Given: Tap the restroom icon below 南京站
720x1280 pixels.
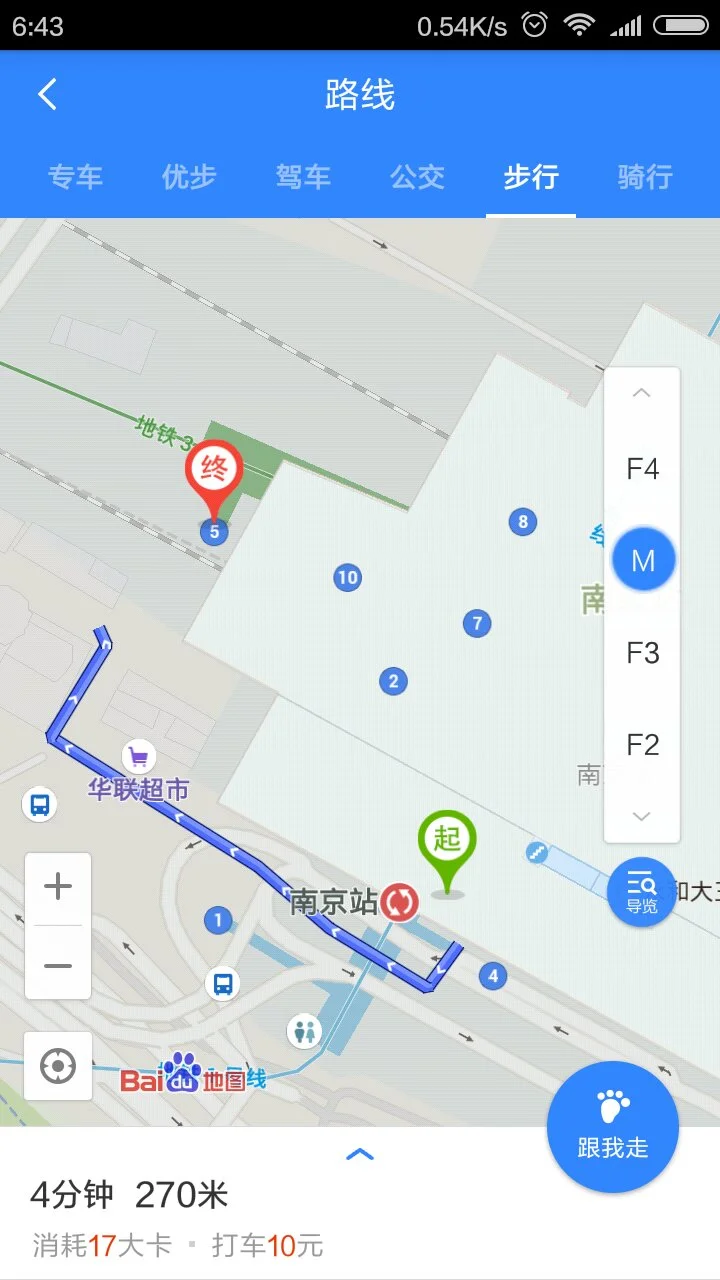Looking at the screenshot, I should tap(304, 1033).
